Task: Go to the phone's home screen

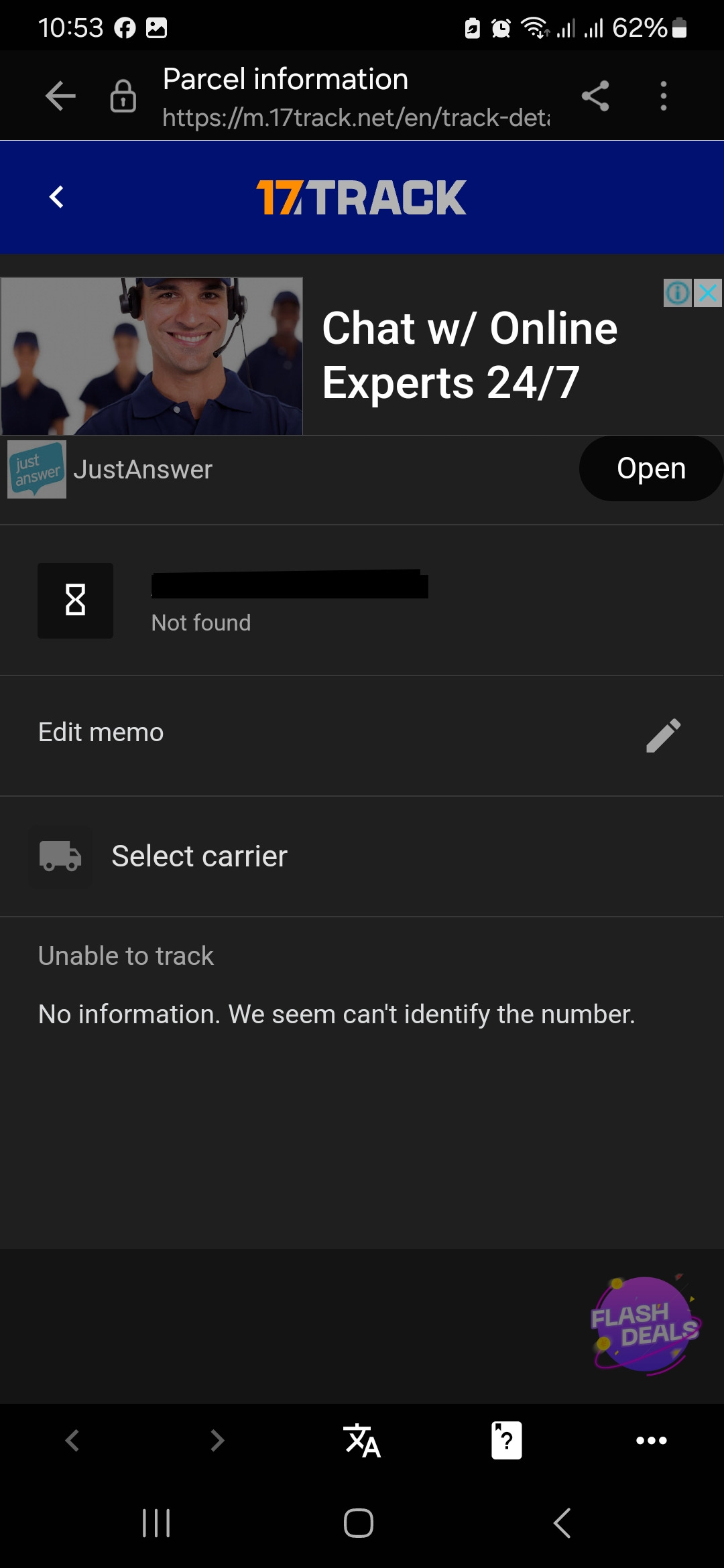Action: (x=359, y=1523)
